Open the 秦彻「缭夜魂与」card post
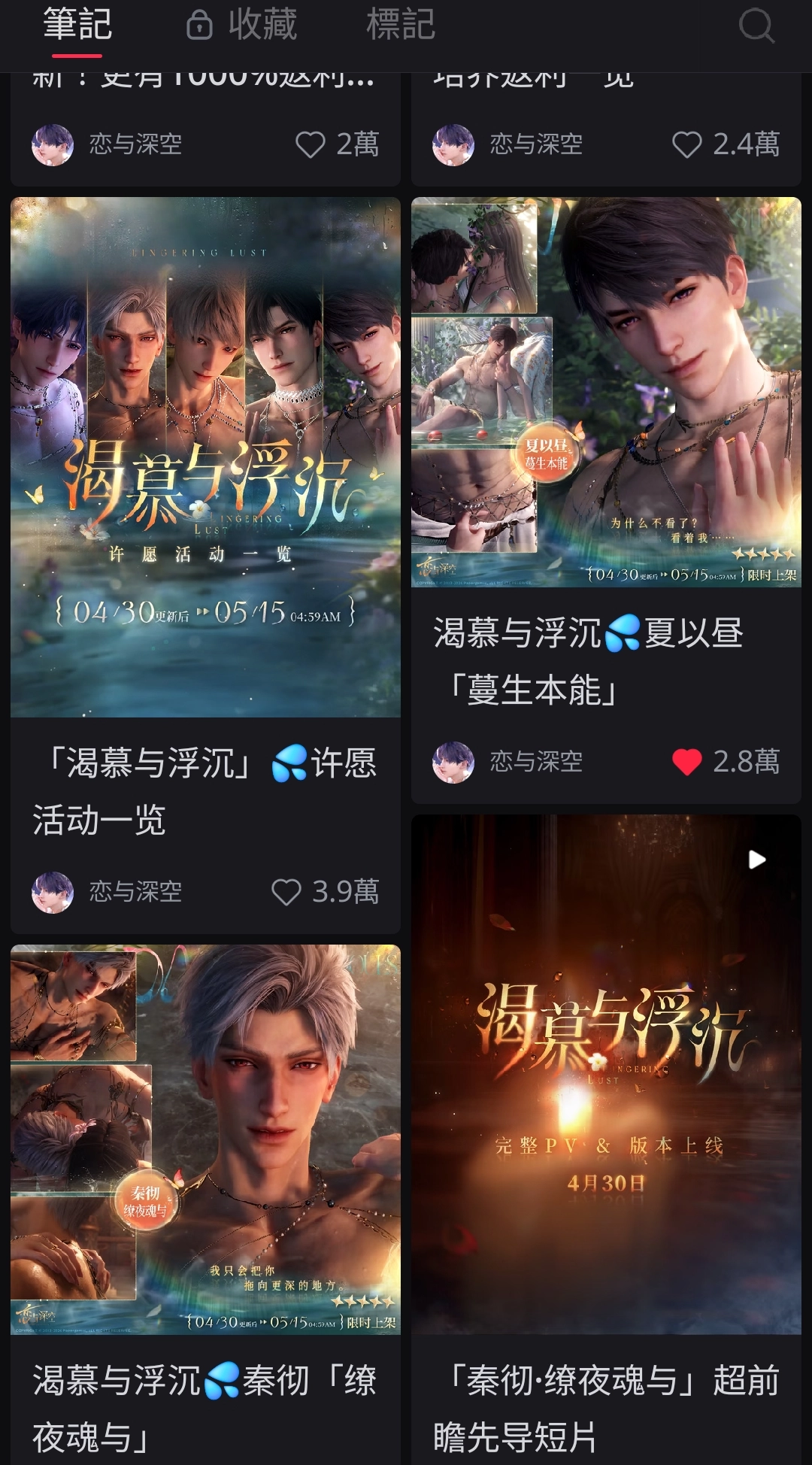 tap(205, 1139)
